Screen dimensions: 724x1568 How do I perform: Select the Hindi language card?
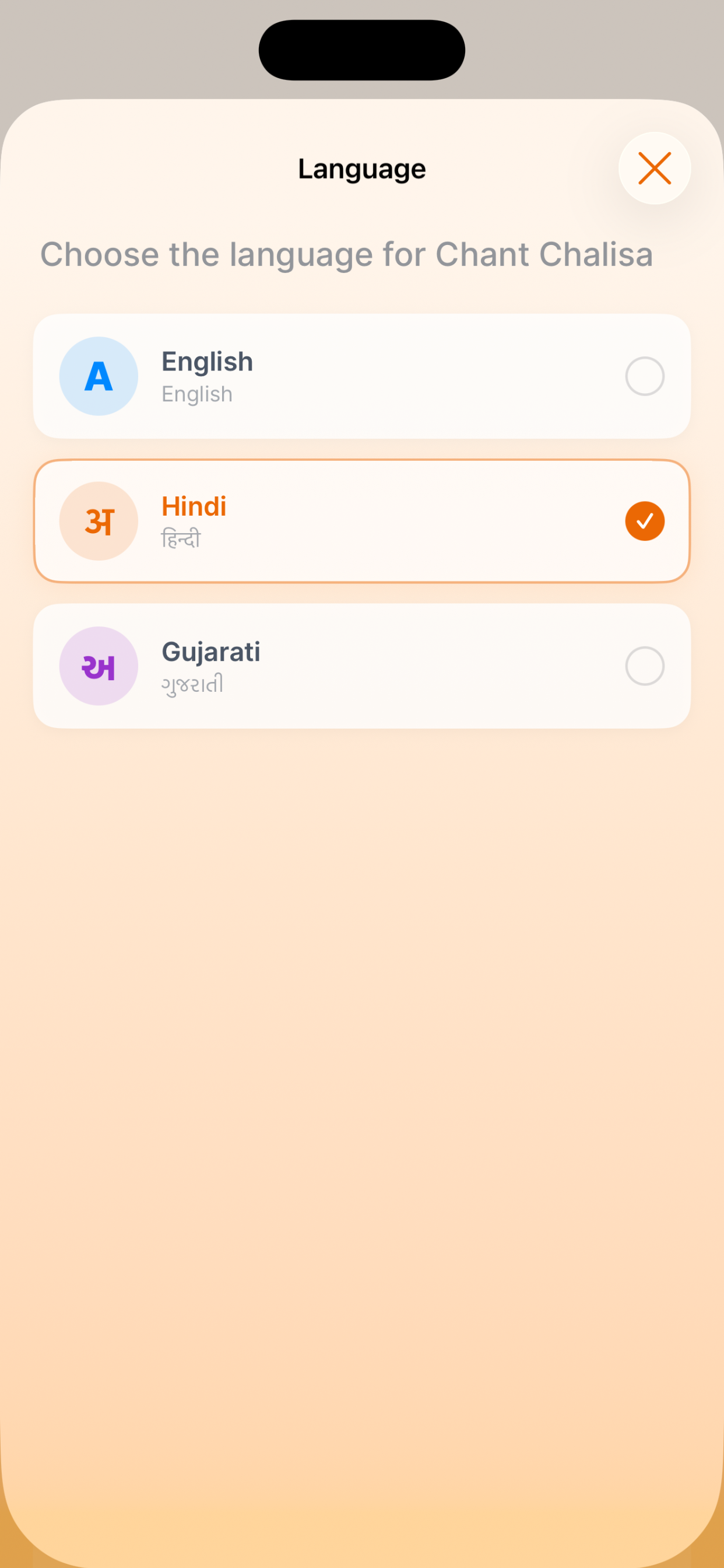pos(362,520)
